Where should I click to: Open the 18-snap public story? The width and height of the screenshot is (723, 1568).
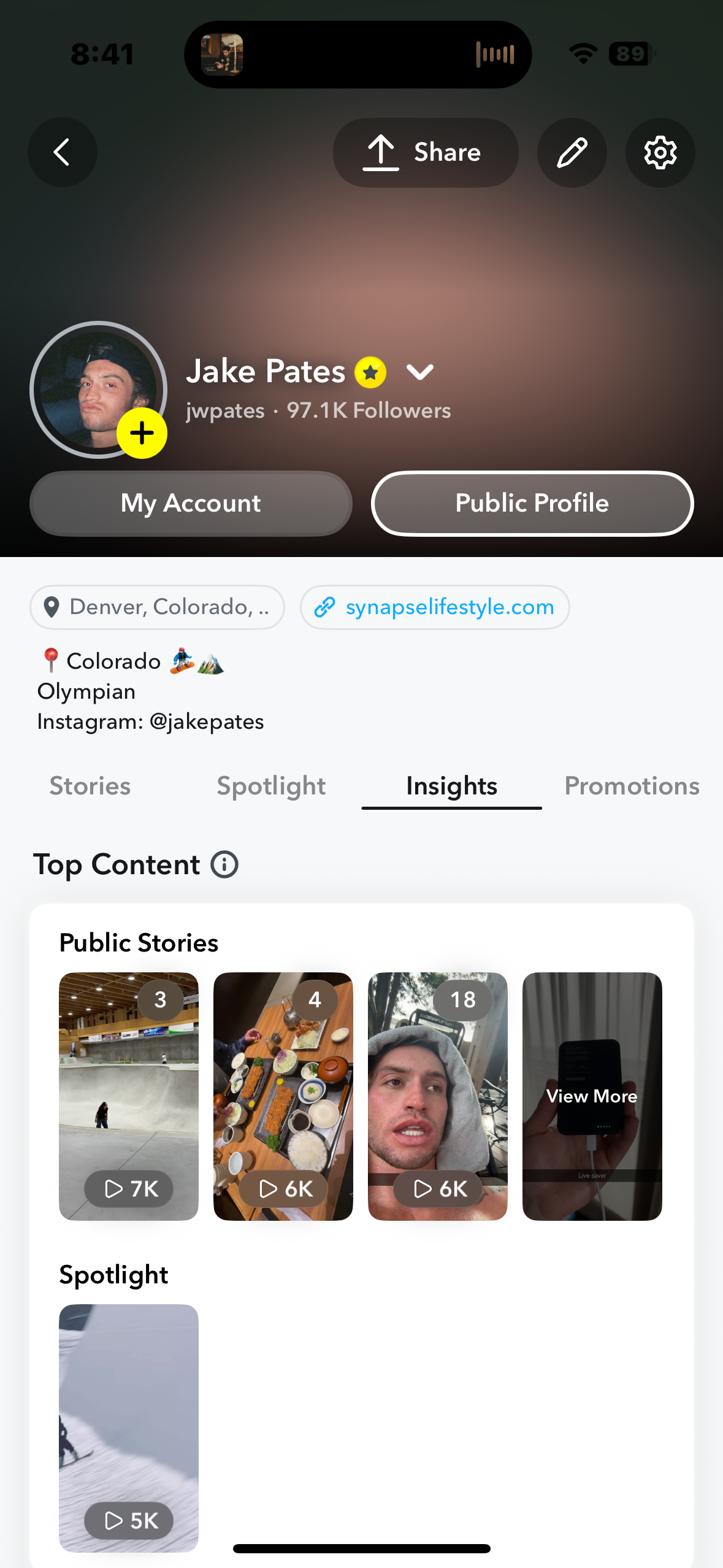click(438, 1096)
